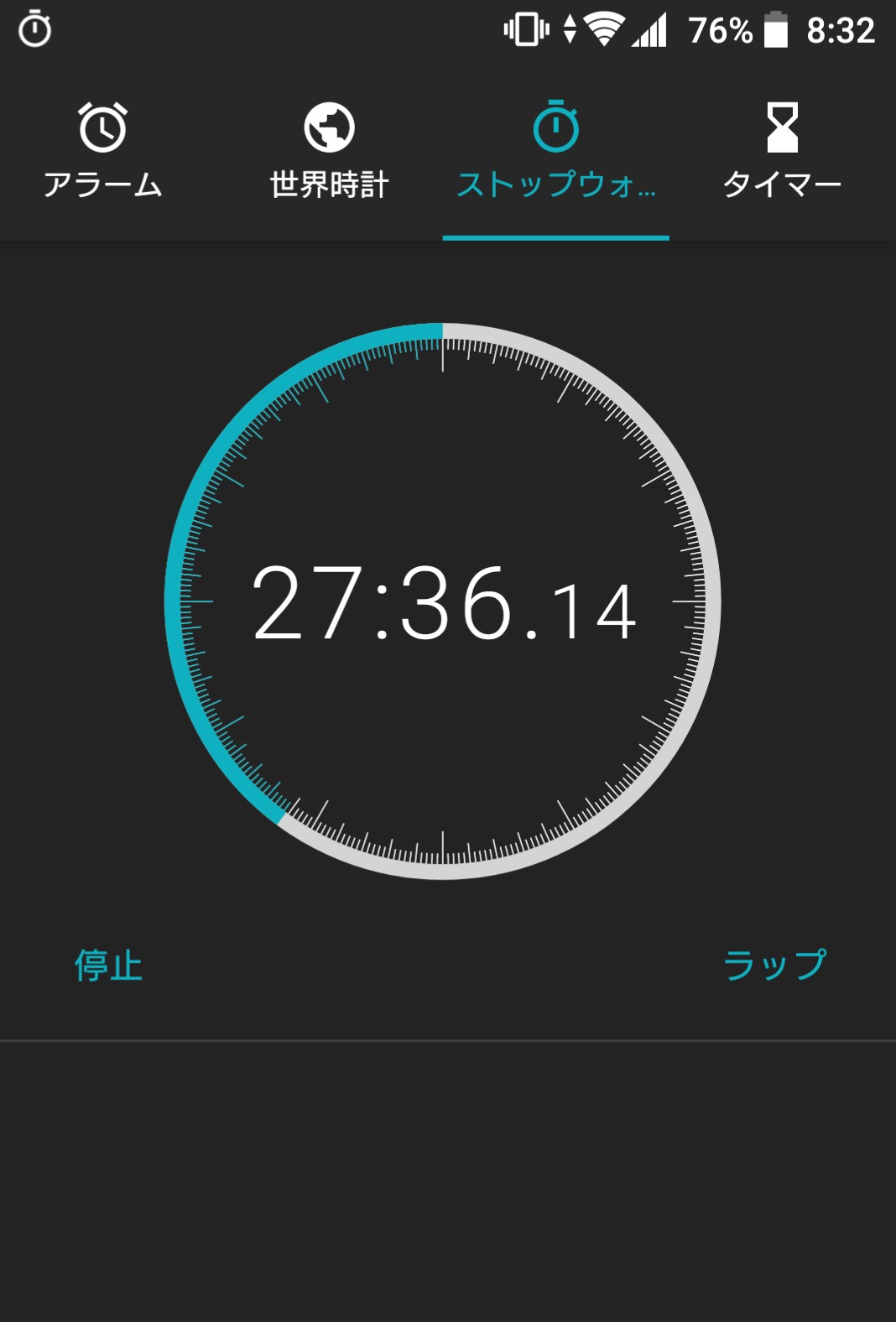The width and height of the screenshot is (896, 1322).
Task: Switch to the アラーム tab
Action: 102,153
